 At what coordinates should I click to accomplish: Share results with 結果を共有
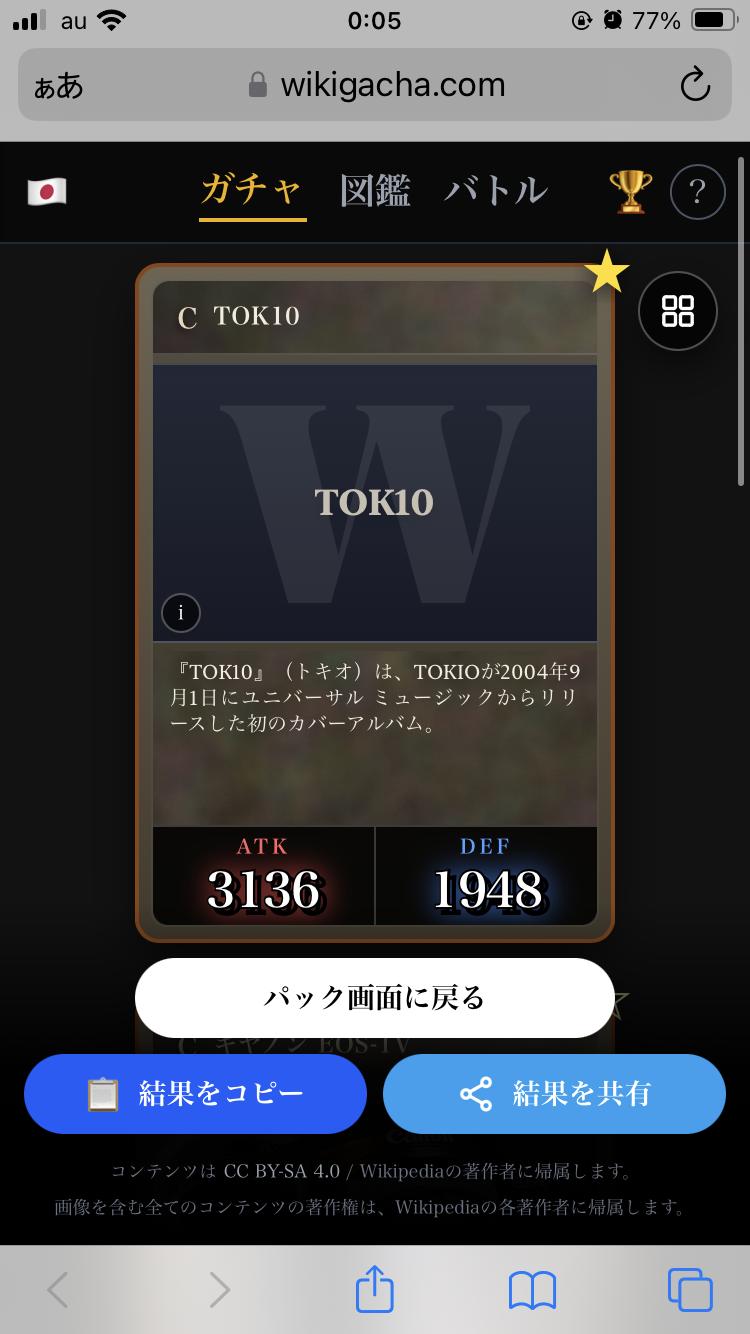pyautogui.click(x=554, y=1094)
